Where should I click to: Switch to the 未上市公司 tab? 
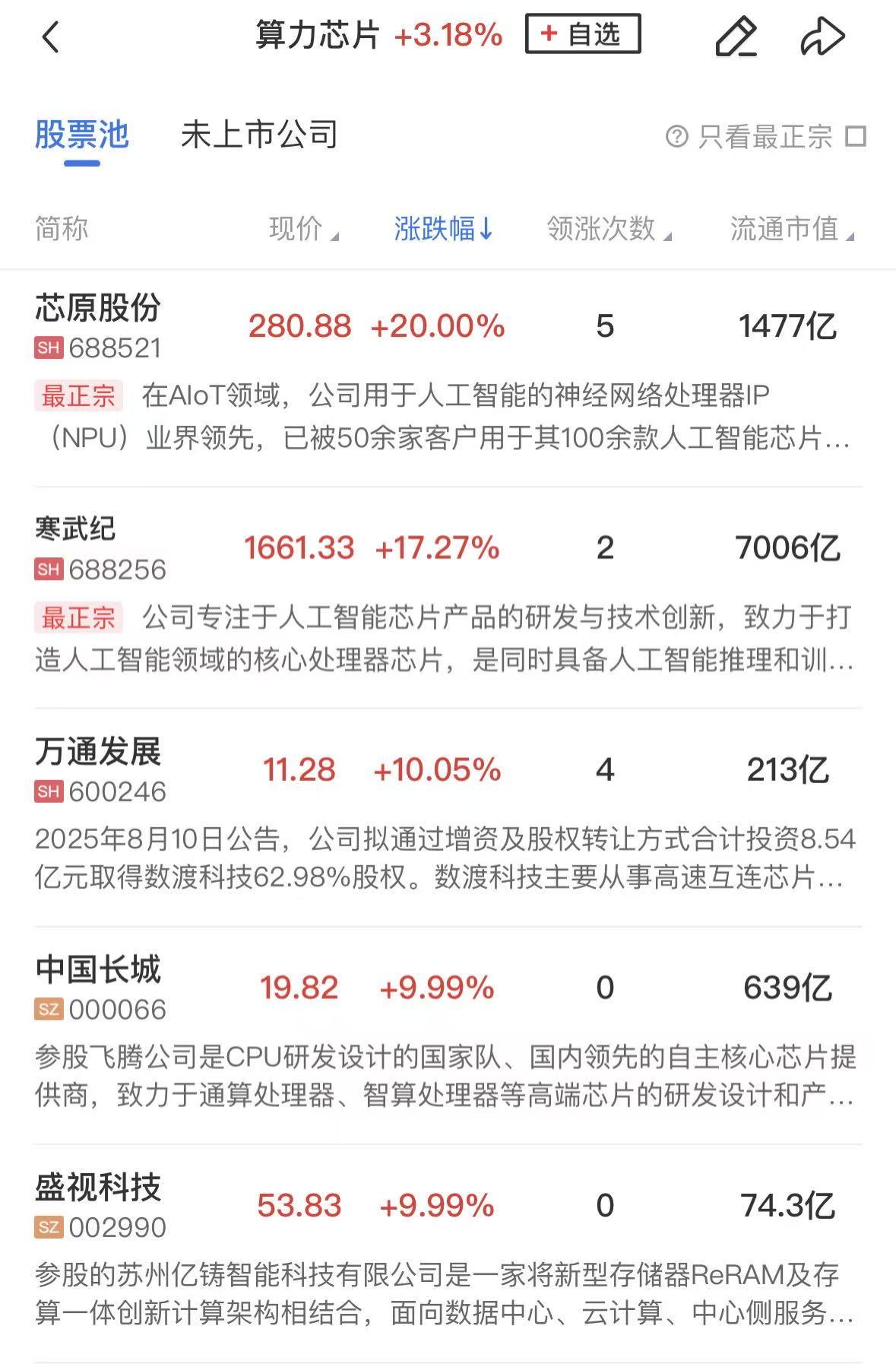click(x=259, y=135)
